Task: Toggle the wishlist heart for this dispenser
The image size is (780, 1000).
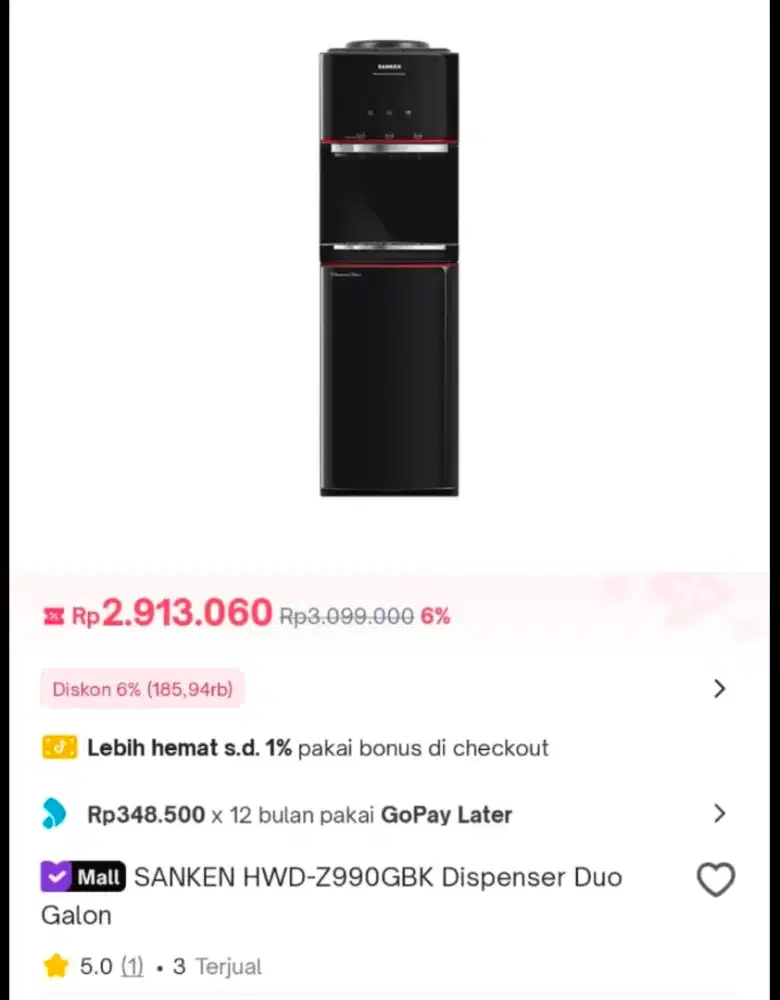Action: [716, 880]
